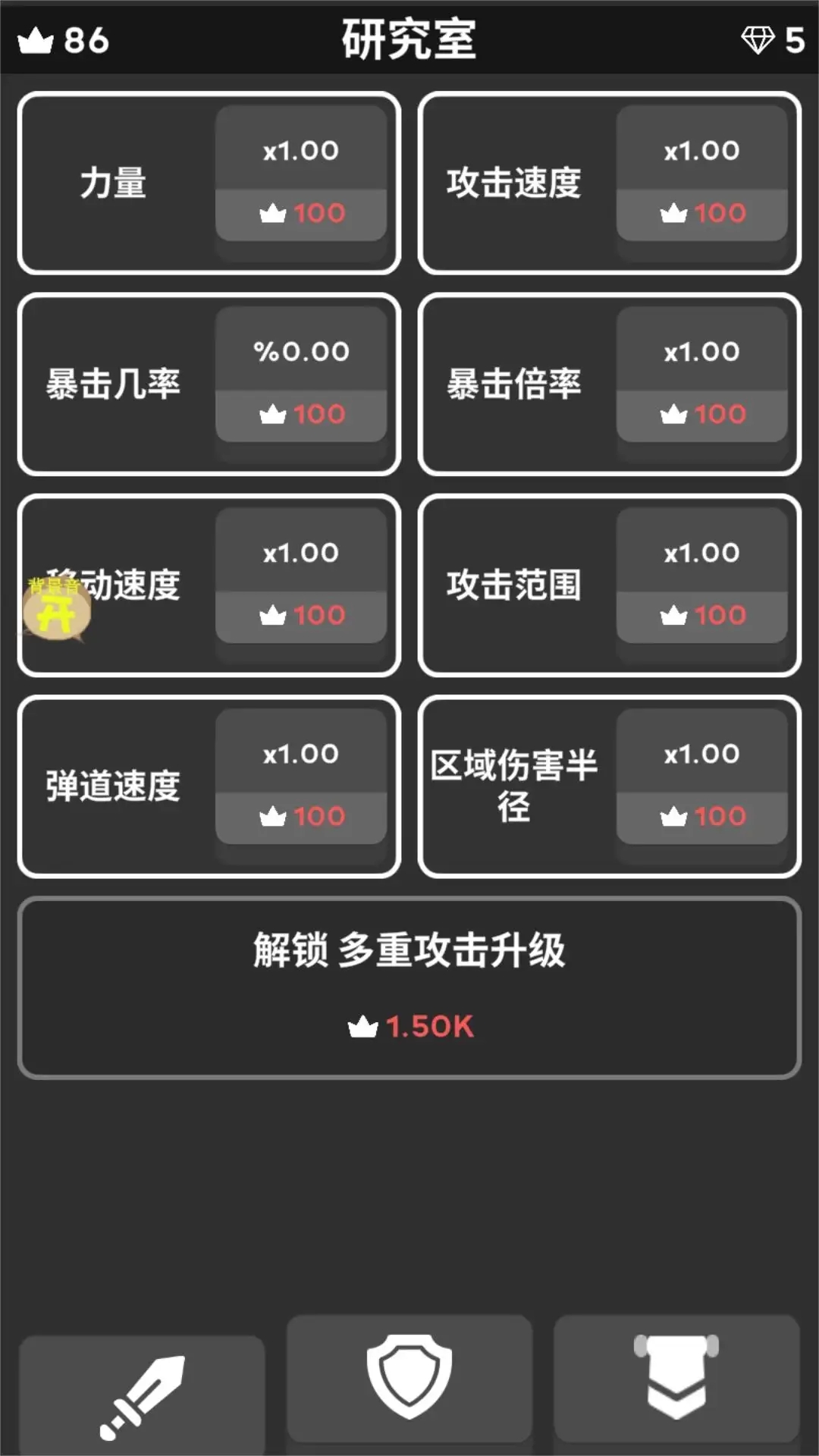Click the crown icon on 力量 upgrade cost
819x1456 pixels.
point(275,213)
